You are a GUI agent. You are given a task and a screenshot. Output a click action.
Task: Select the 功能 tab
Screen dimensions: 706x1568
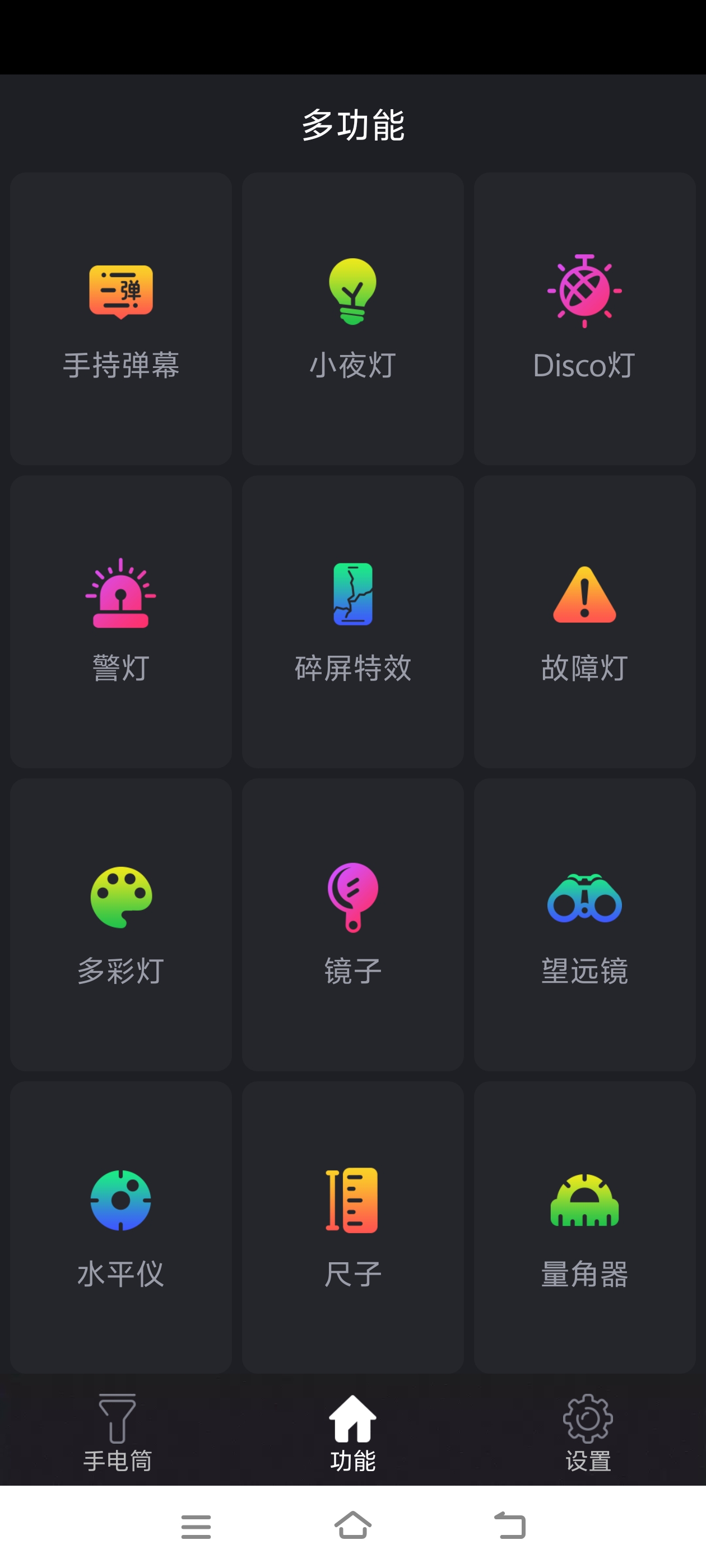pos(352,1433)
